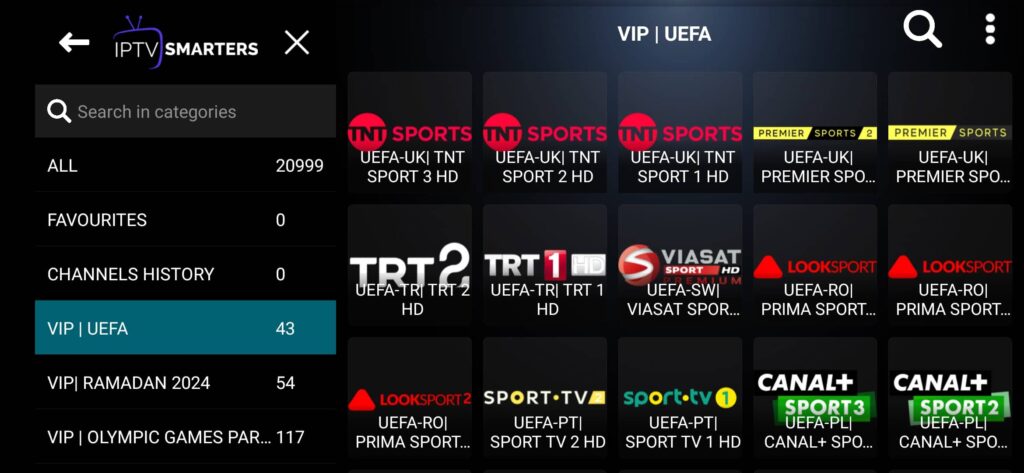Open UEFA-SW| VIASAT SPORT channel
The image size is (1024, 473).
pos(680,266)
